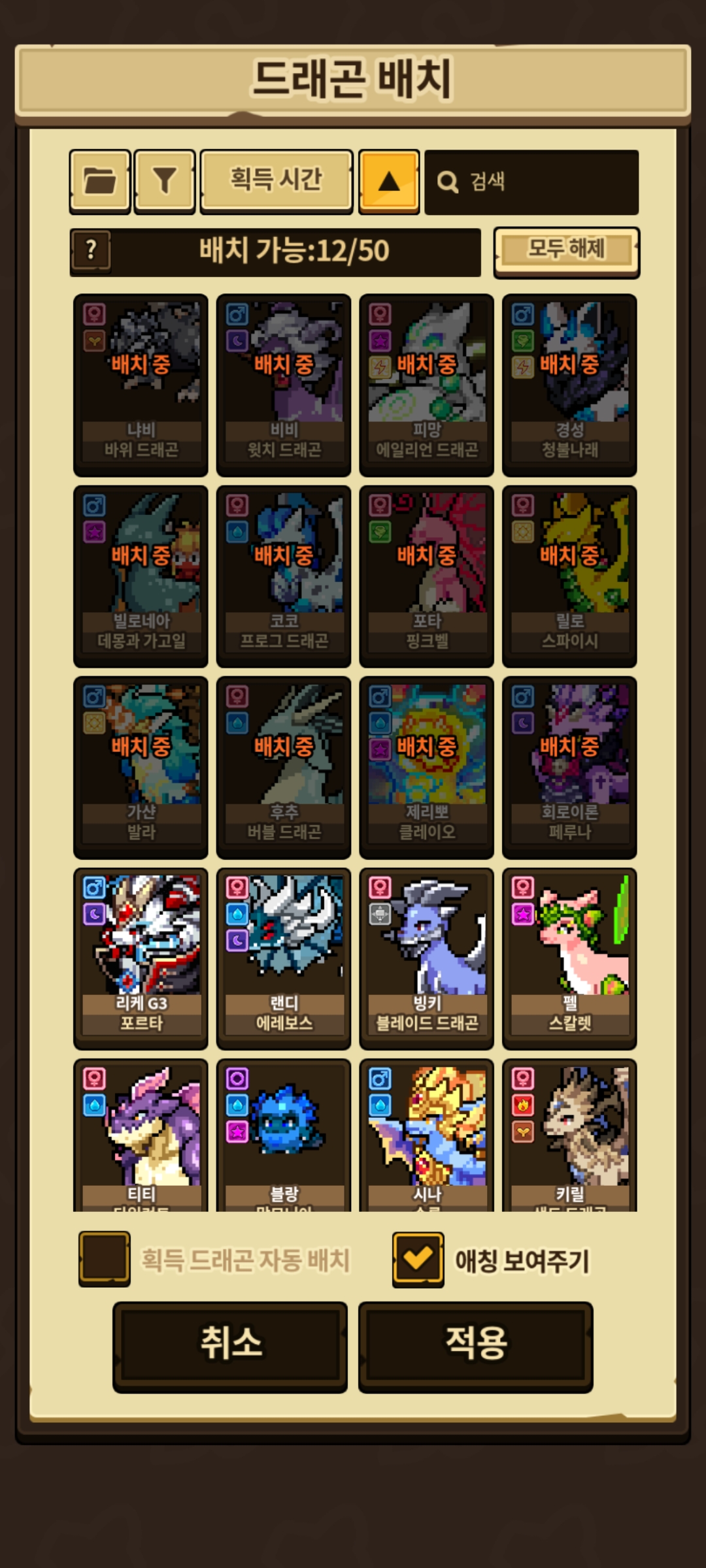Confirm with the 적용 apply button
Screen dimensions: 706x1568
pos(475,1346)
